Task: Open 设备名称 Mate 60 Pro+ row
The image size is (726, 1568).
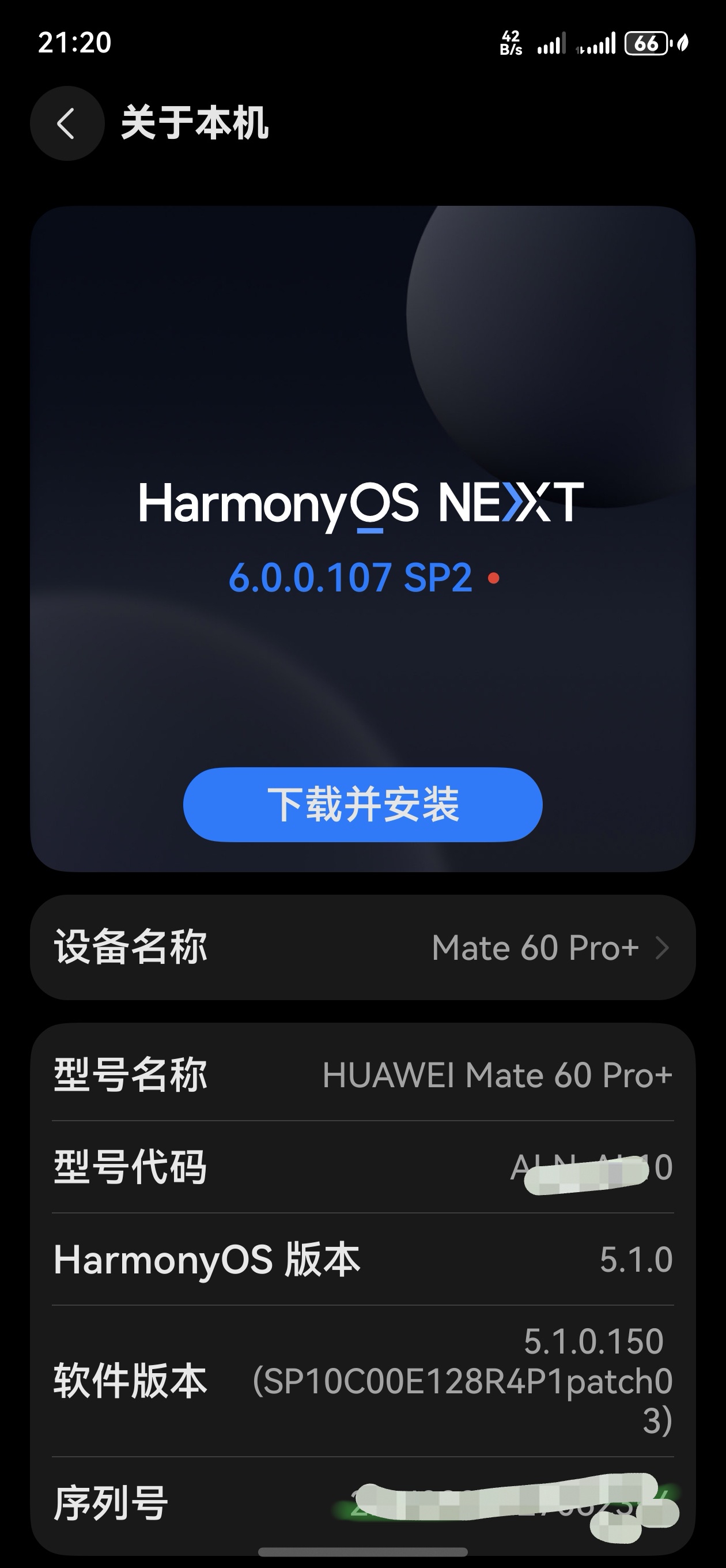Action: (x=362, y=948)
